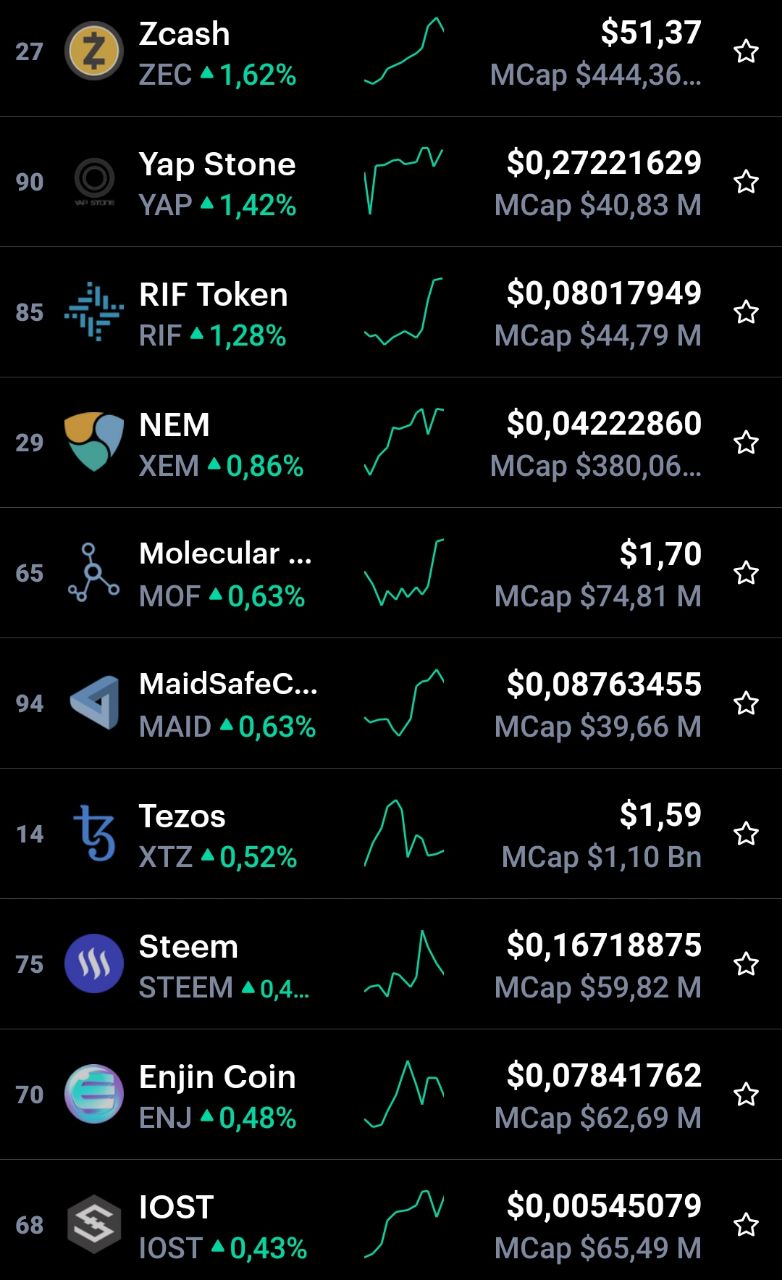The width and height of the screenshot is (782, 1280).
Task: Favorite Zcash with its star icon
Action: [x=746, y=51]
